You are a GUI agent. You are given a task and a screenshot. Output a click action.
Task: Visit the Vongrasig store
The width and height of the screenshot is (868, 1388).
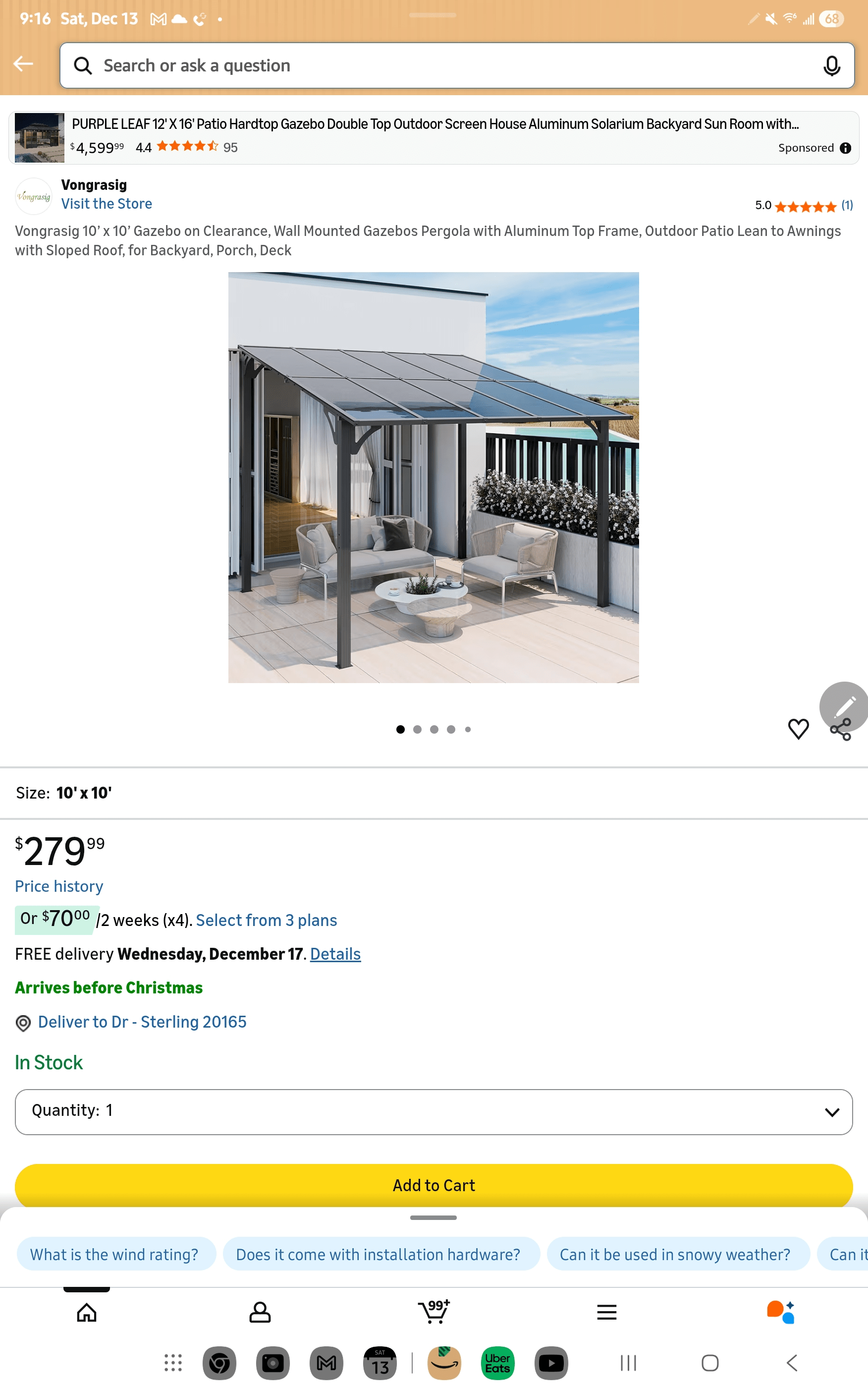pos(106,204)
